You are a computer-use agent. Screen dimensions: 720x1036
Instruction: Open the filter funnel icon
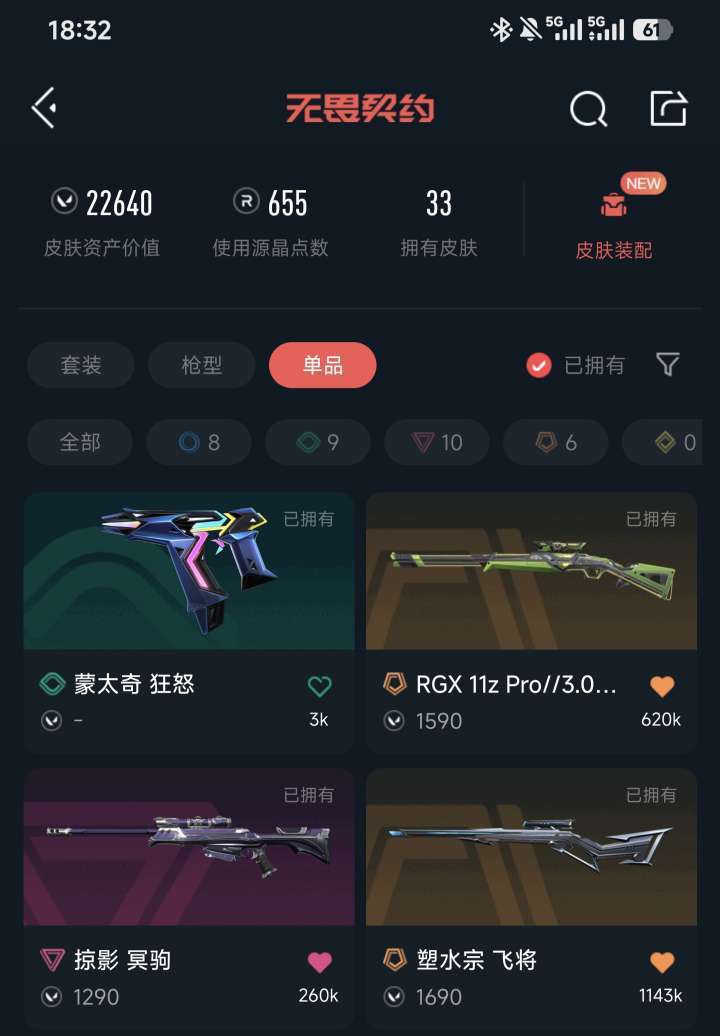coord(668,365)
